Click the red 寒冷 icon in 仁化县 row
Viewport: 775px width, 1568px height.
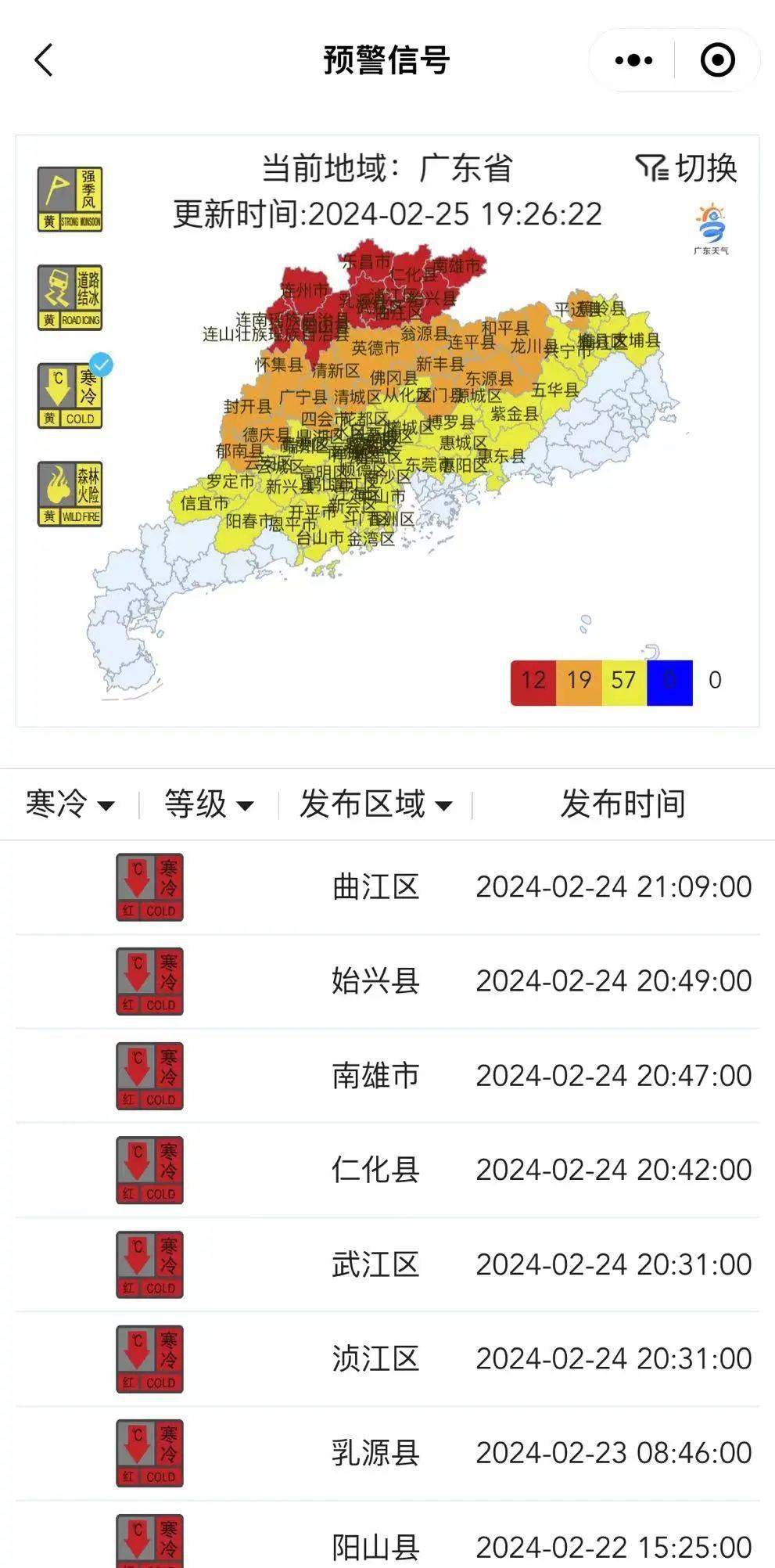click(149, 1170)
